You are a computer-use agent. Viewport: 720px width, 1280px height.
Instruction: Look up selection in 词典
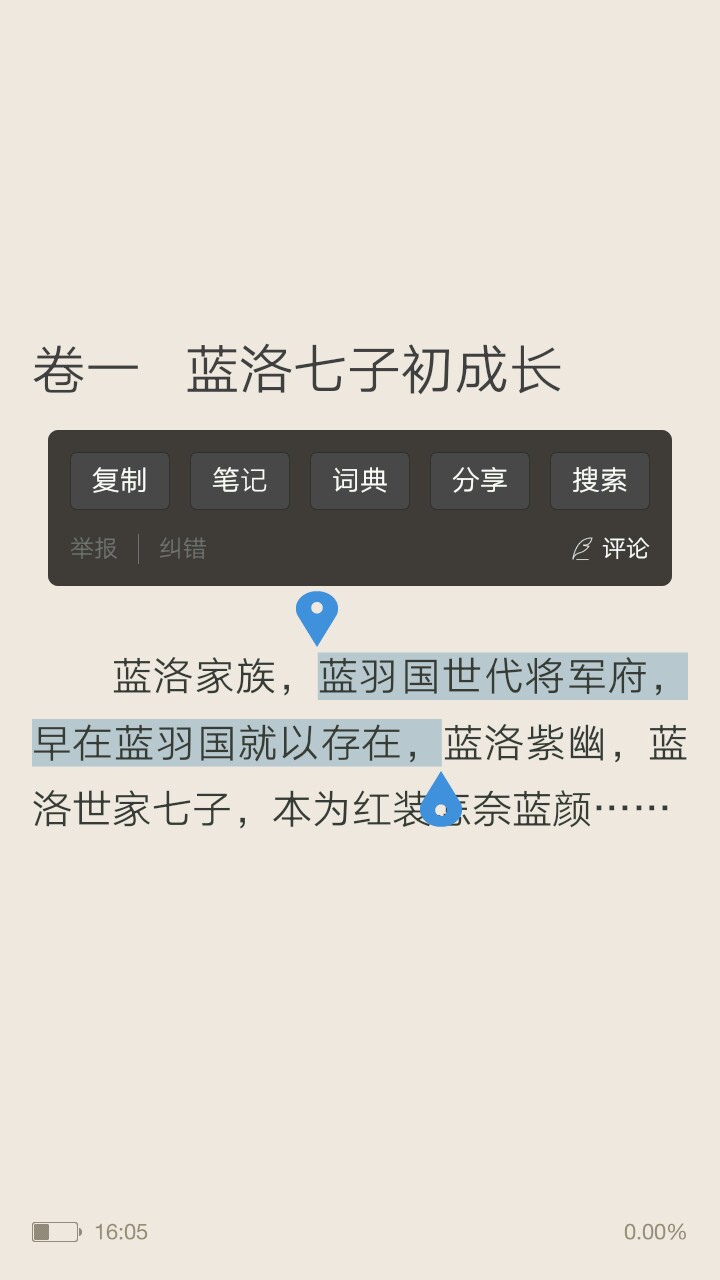pos(360,481)
